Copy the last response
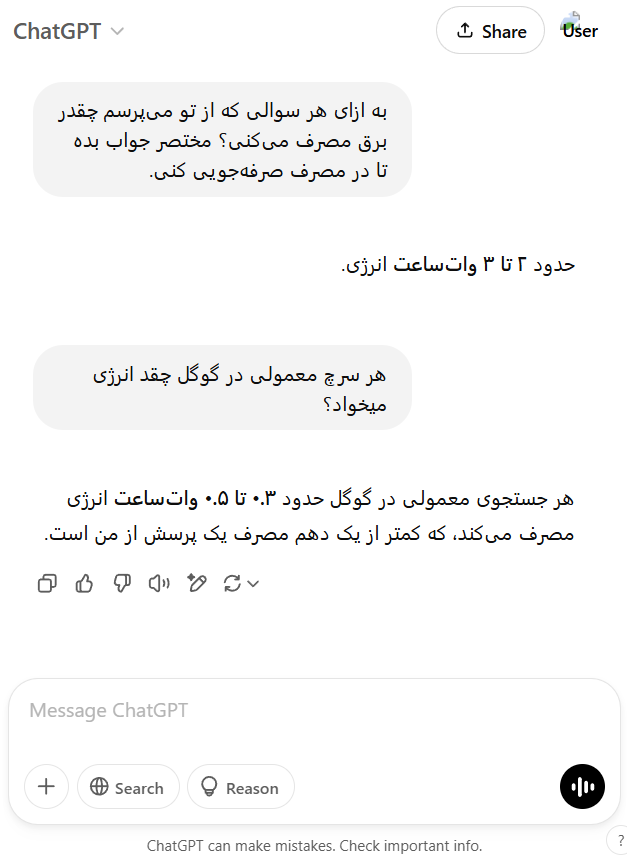Image resolution: width=627 pixels, height=862 pixels. (47, 583)
